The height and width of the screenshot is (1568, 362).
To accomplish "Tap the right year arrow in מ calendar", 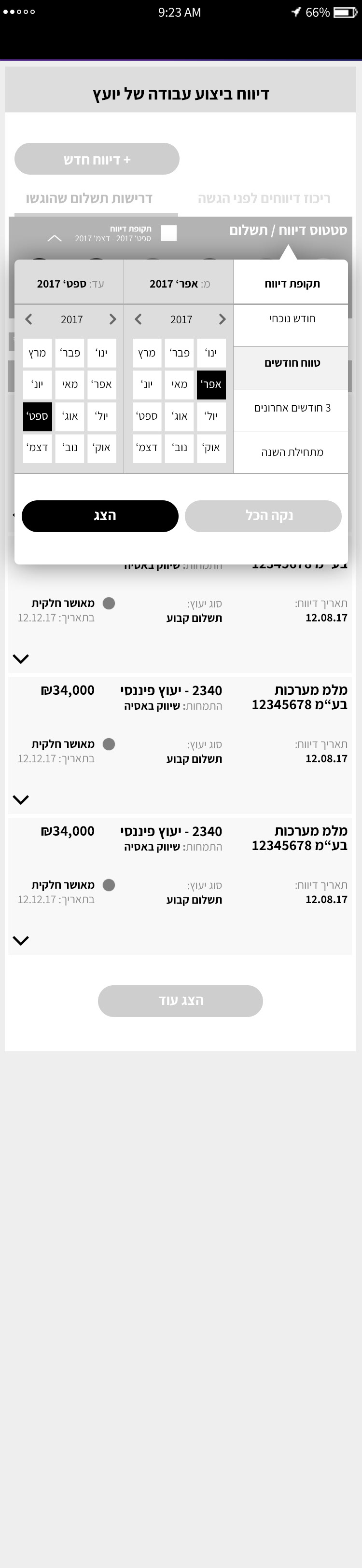I will (222, 319).
